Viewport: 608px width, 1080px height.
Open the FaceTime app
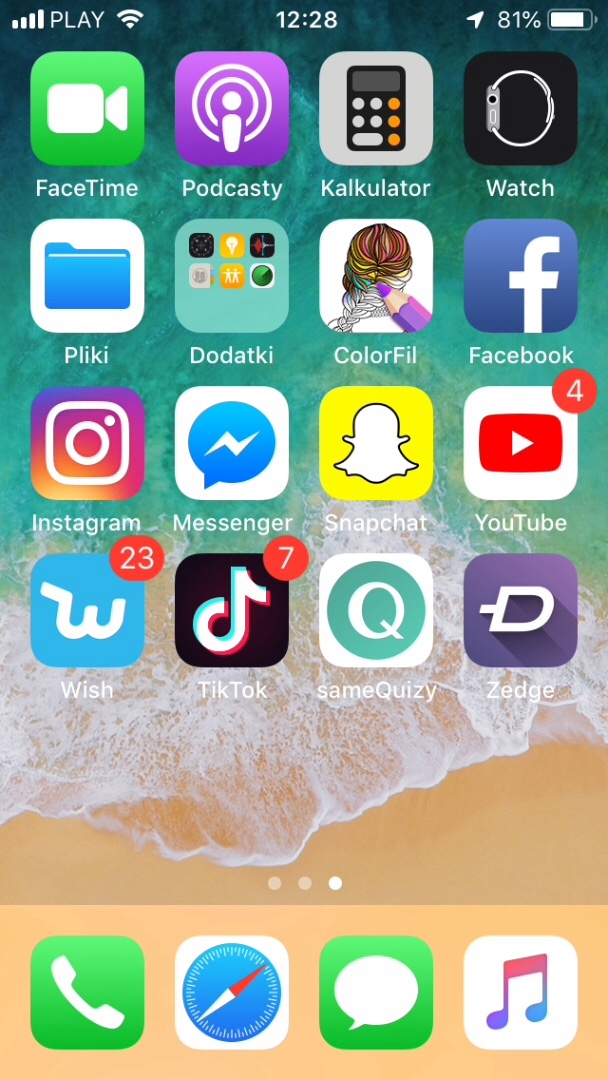87,108
